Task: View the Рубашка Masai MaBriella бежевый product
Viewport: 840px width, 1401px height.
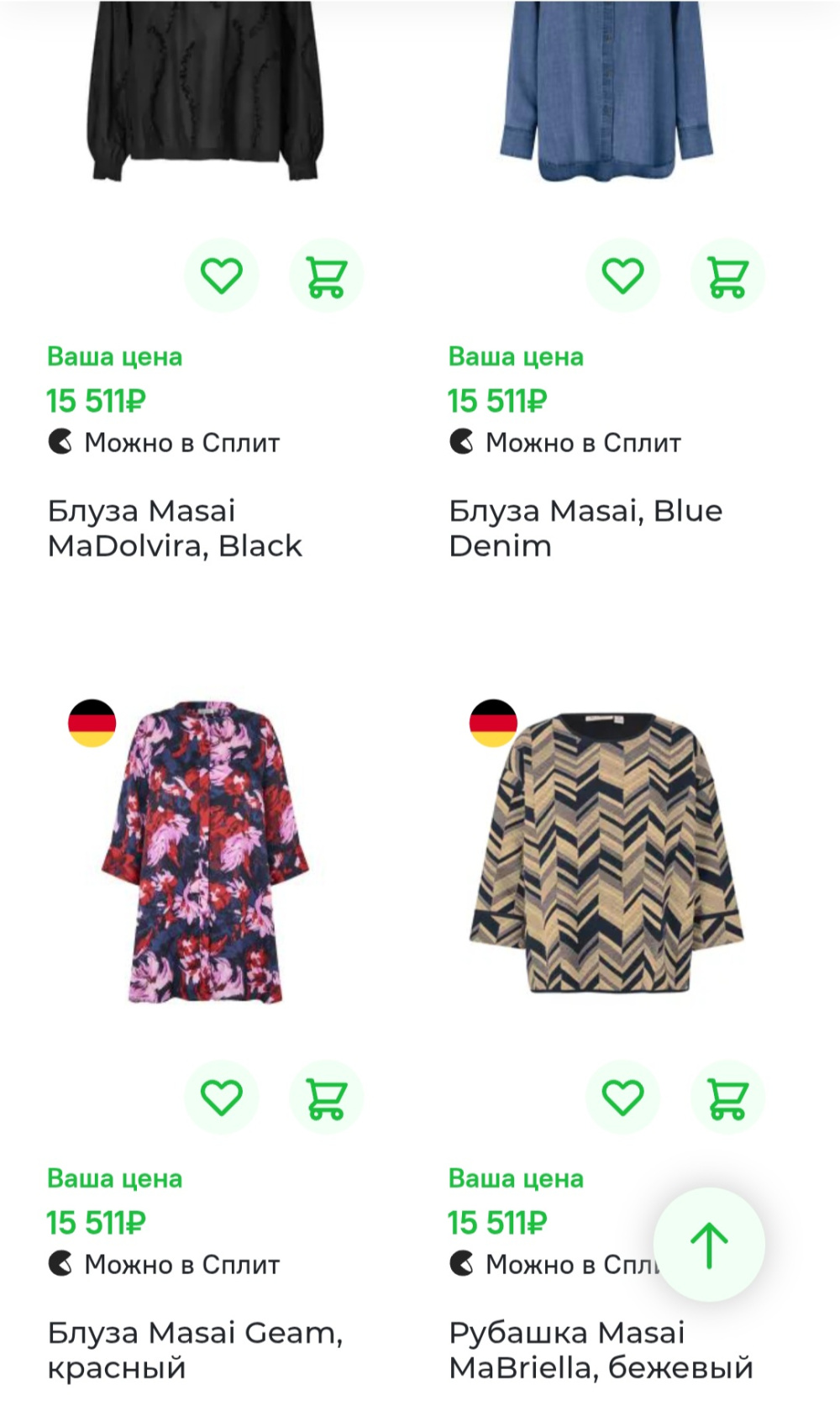Action: click(x=606, y=851)
